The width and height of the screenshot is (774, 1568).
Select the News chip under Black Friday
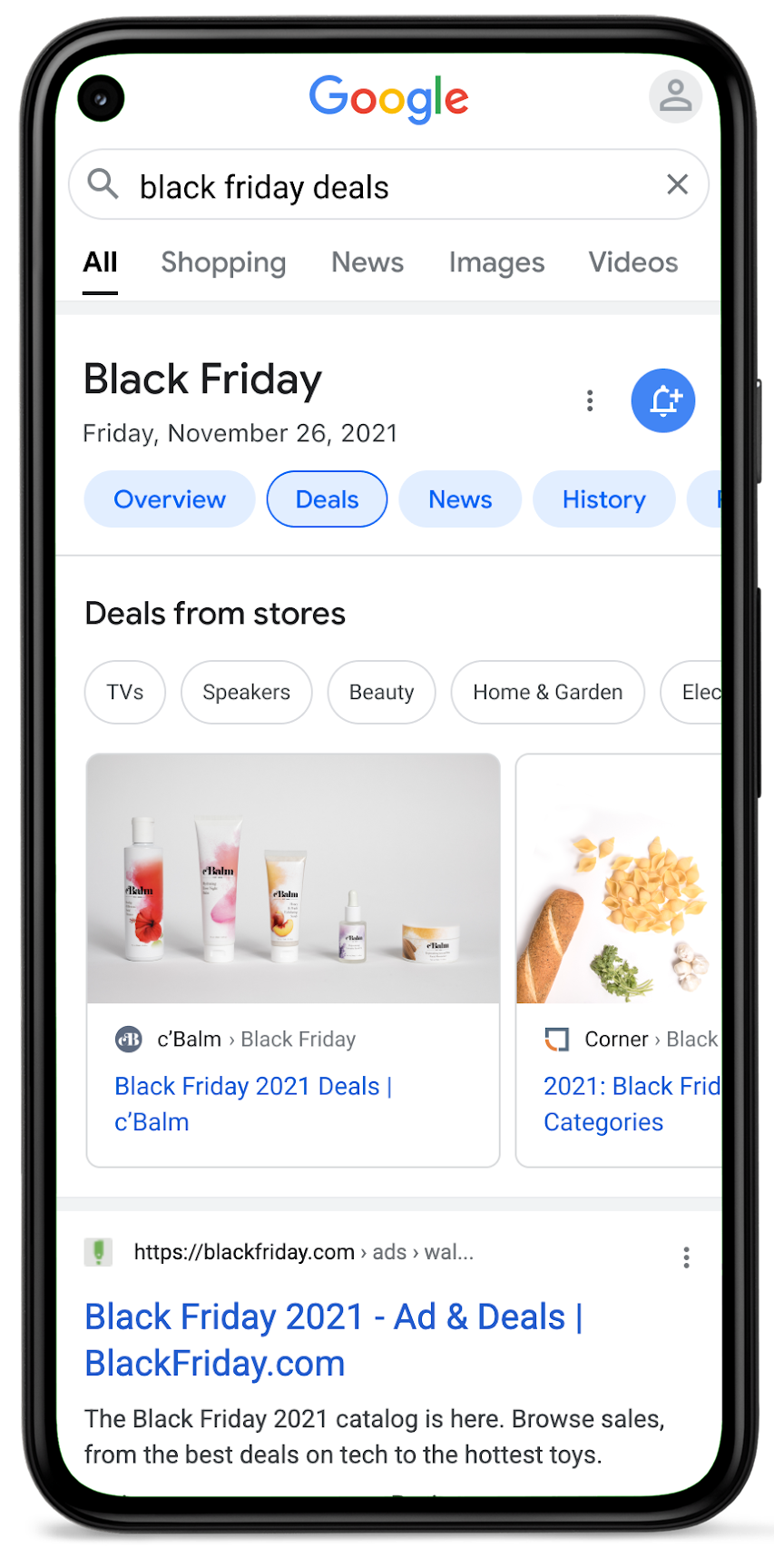(x=460, y=499)
